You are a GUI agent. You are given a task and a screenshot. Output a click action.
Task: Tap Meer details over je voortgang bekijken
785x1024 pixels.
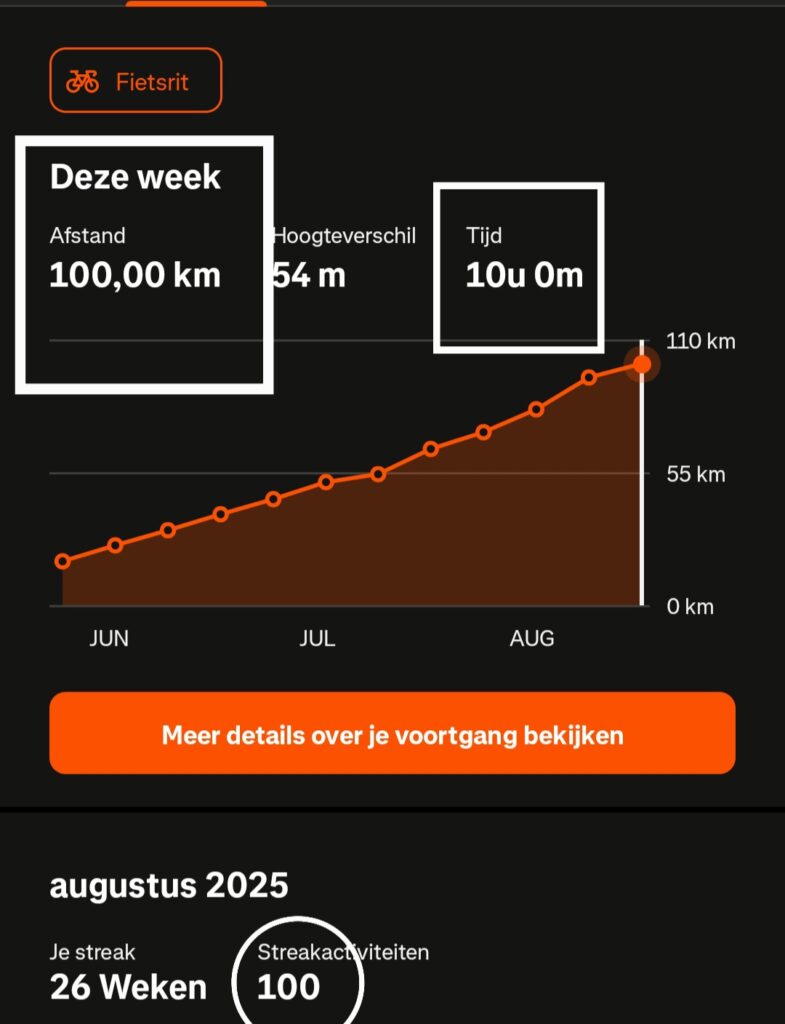tap(392, 734)
